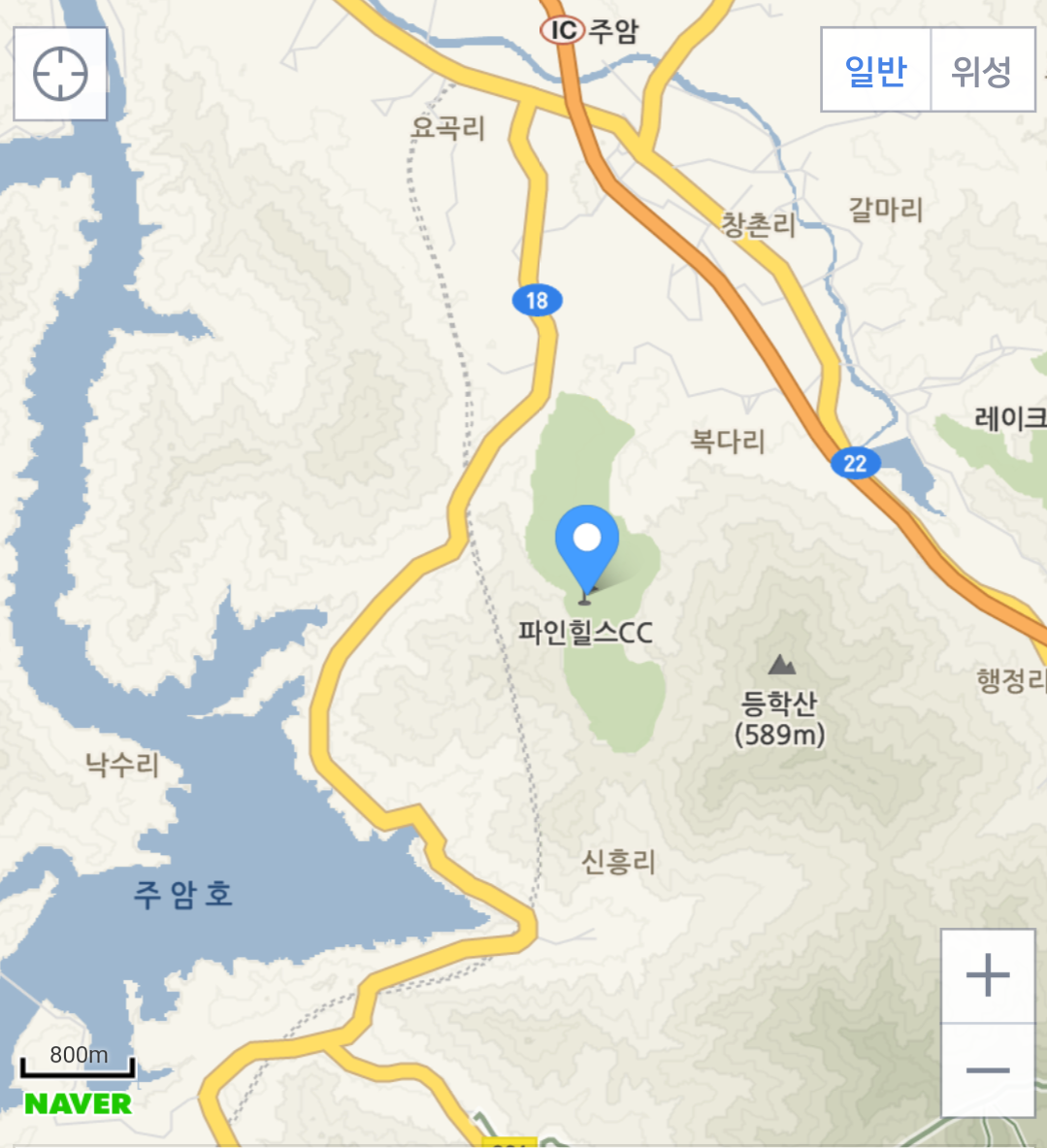Viewport: 1047px width, 1148px height.
Task: Center map on current location
Action: [x=60, y=74]
